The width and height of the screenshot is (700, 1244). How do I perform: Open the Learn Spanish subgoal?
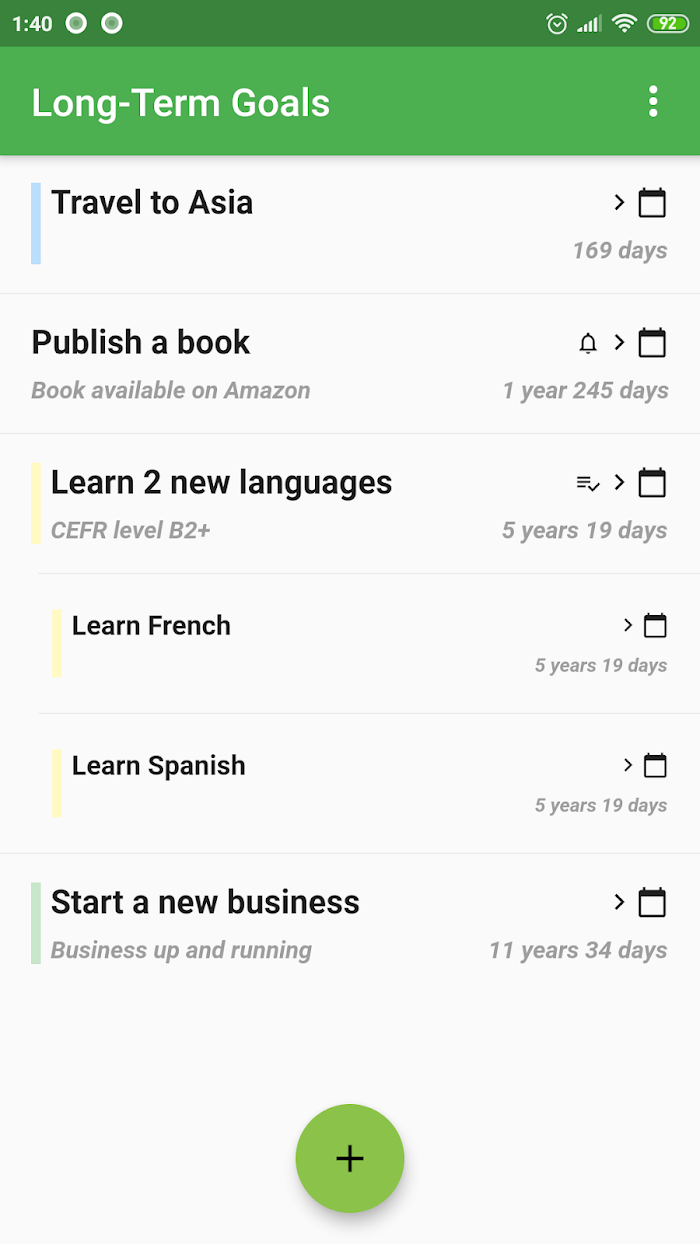point(158,766)
